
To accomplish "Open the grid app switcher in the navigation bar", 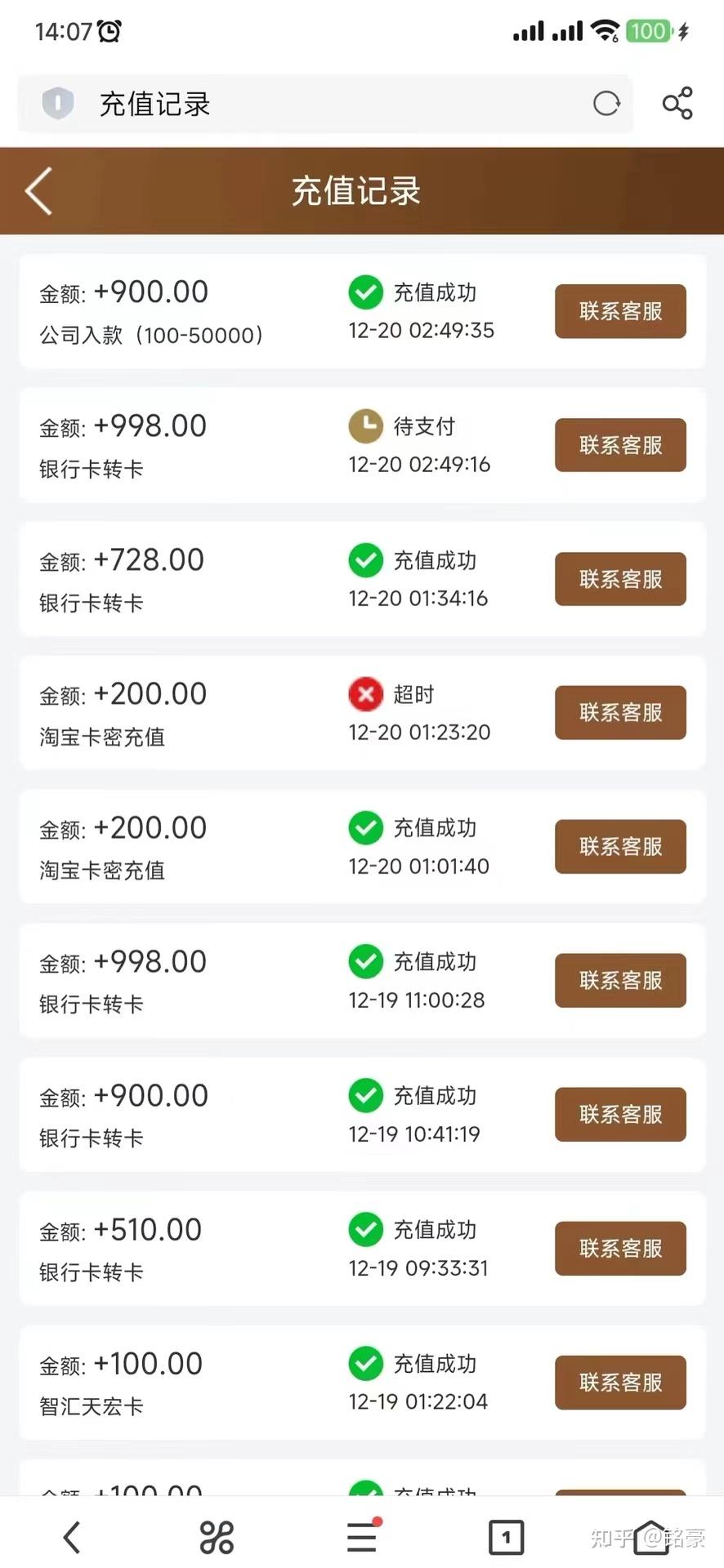I will pyautogui.click(x=216, y=1536).
